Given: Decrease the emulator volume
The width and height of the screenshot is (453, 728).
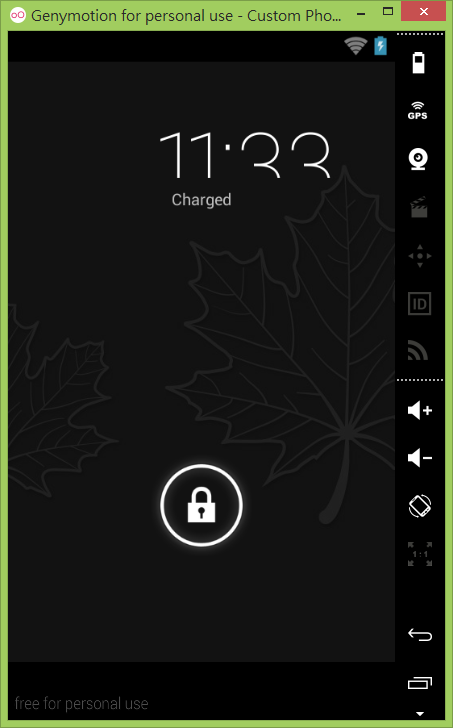Looking at the screenshot, I should [x=420, y=458].
